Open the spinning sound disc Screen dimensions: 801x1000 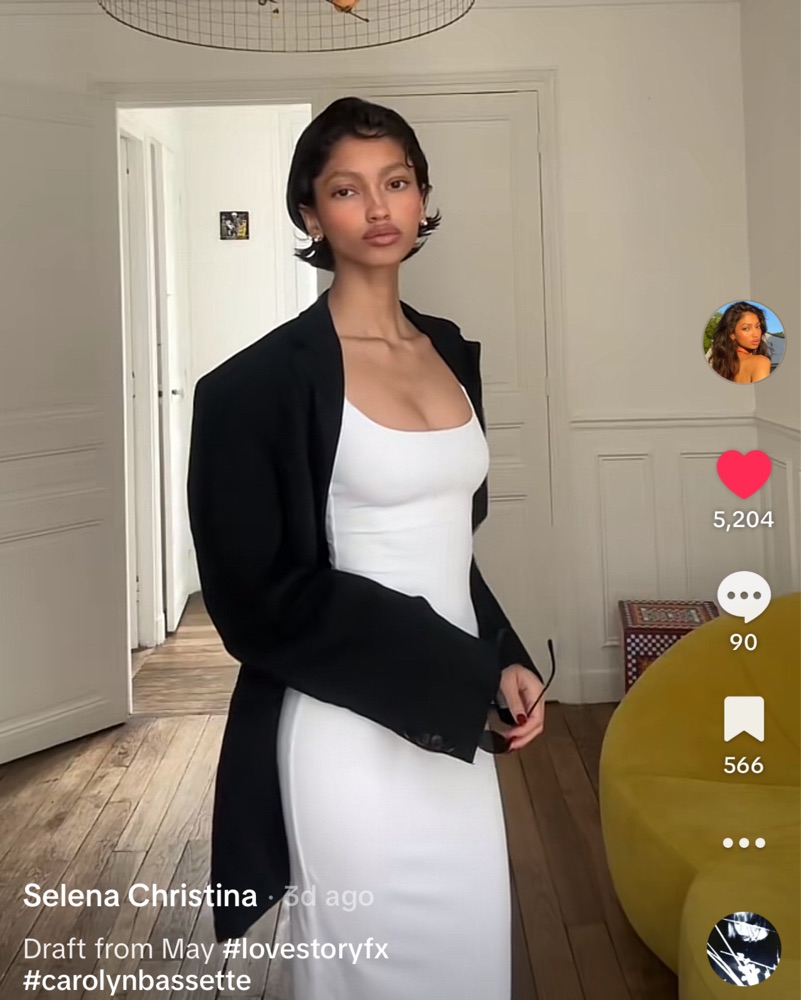[743, 949]
